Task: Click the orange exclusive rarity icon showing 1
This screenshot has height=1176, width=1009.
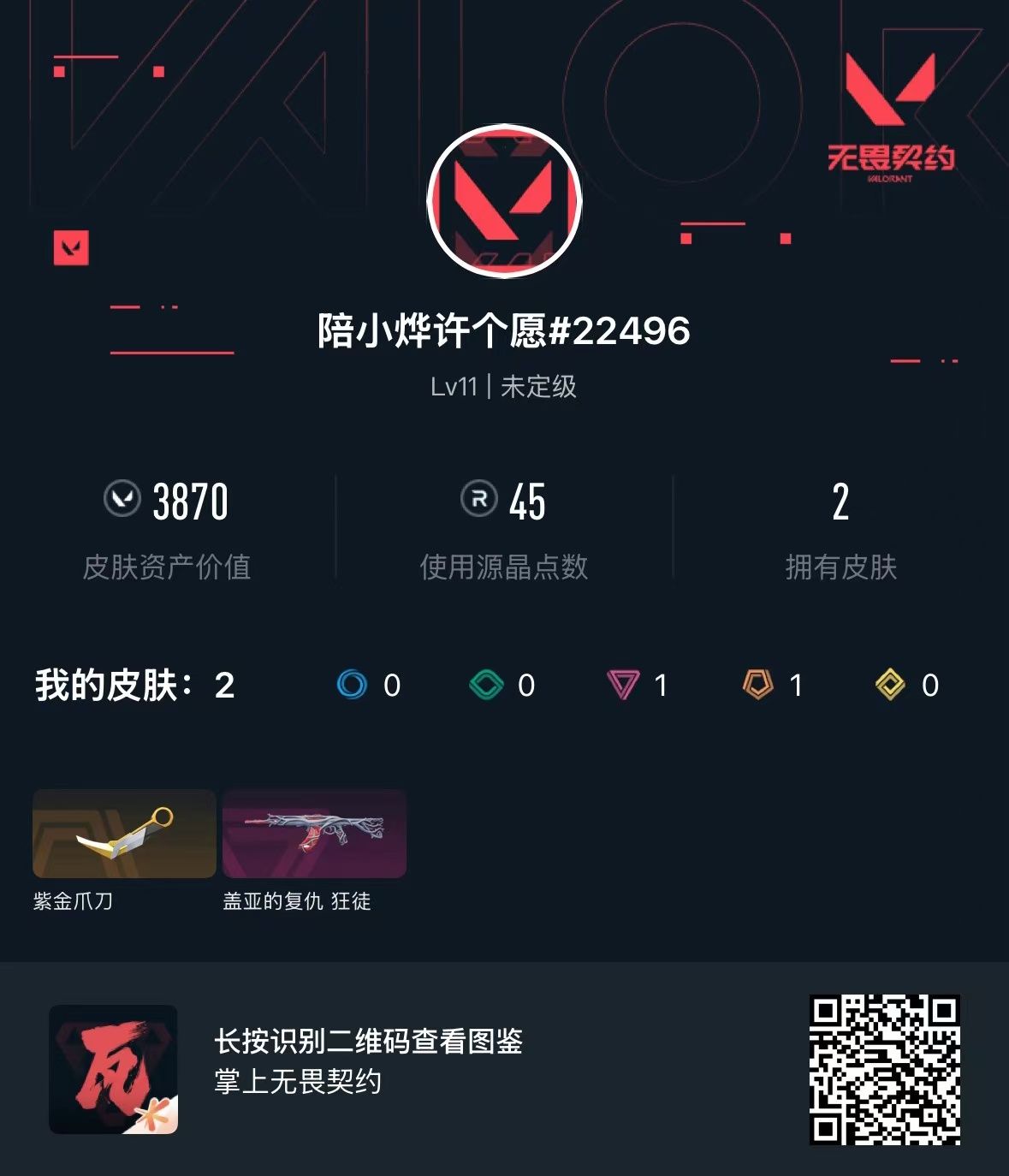Action: (757, 686)
